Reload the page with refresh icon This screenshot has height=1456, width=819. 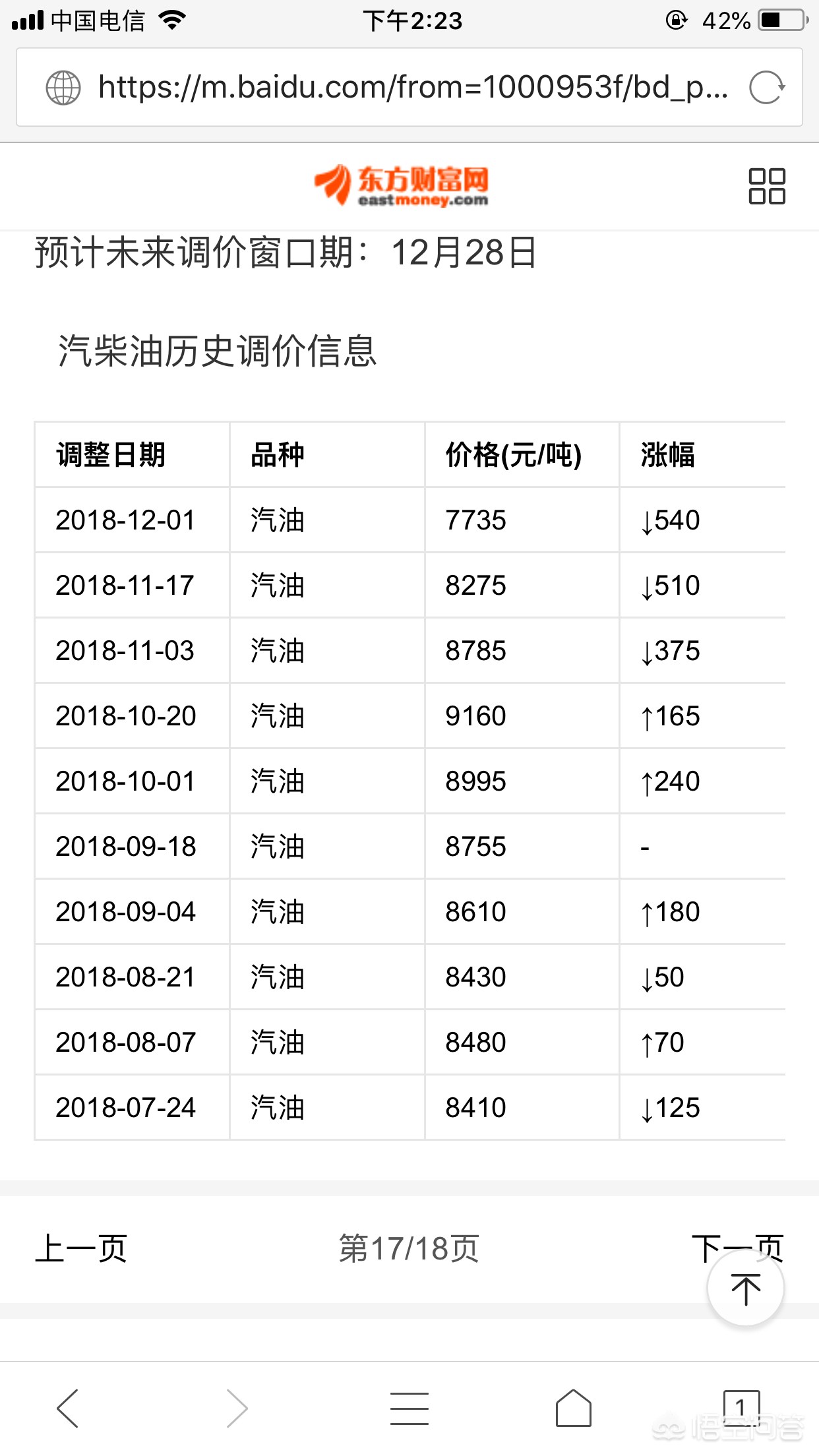coord(767,87)
